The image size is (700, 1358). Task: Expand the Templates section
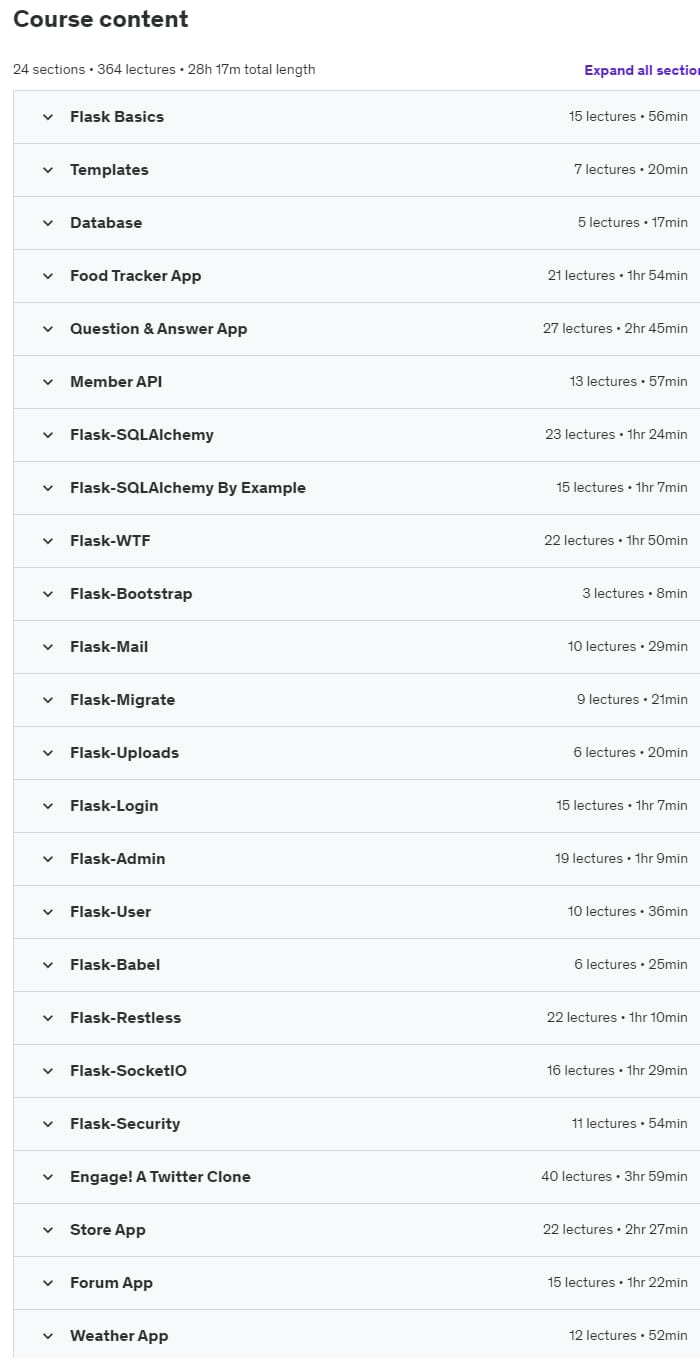tap(357, 170)
